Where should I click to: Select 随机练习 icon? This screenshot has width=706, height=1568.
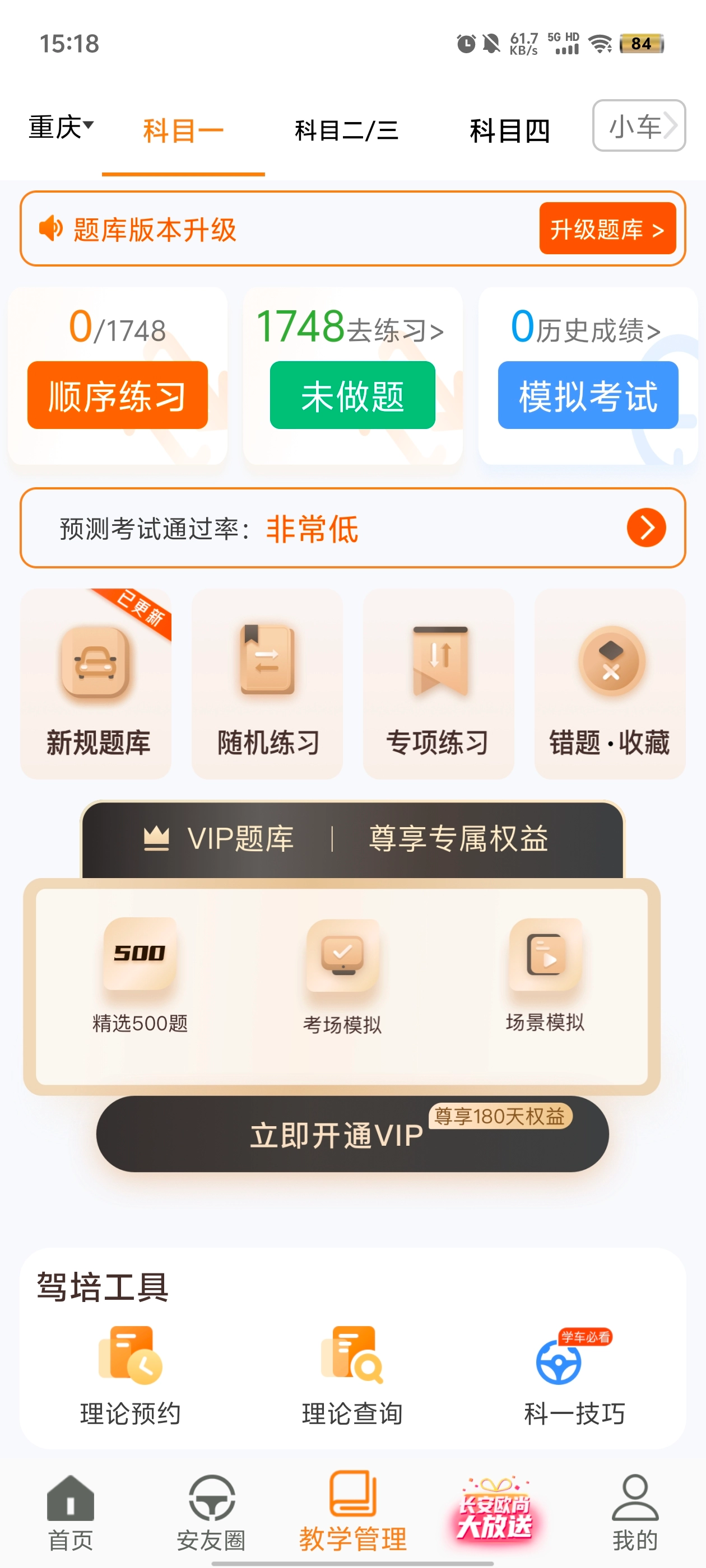[267, 683]
